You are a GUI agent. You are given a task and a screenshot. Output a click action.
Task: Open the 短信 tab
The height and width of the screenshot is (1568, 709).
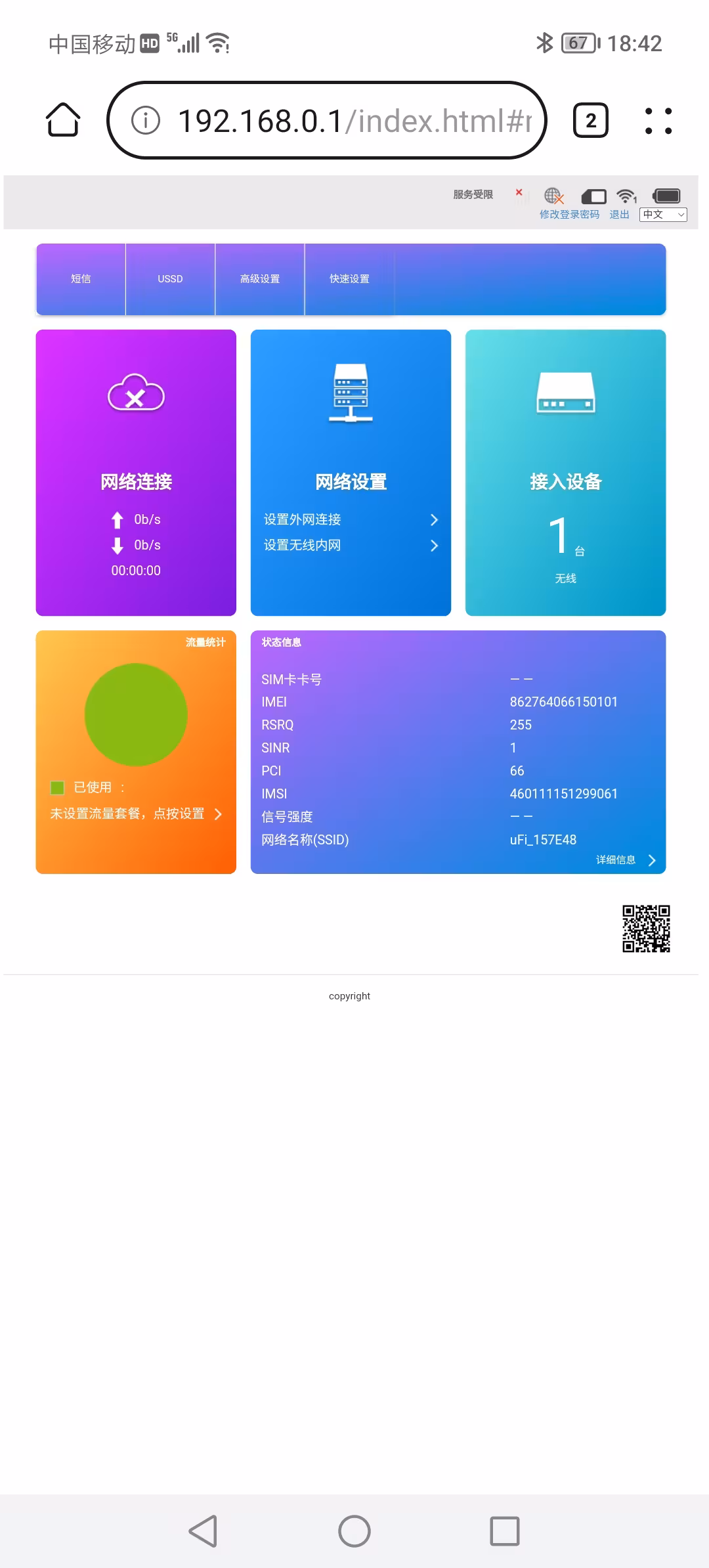pyautogui.click(x=81, y=279)
